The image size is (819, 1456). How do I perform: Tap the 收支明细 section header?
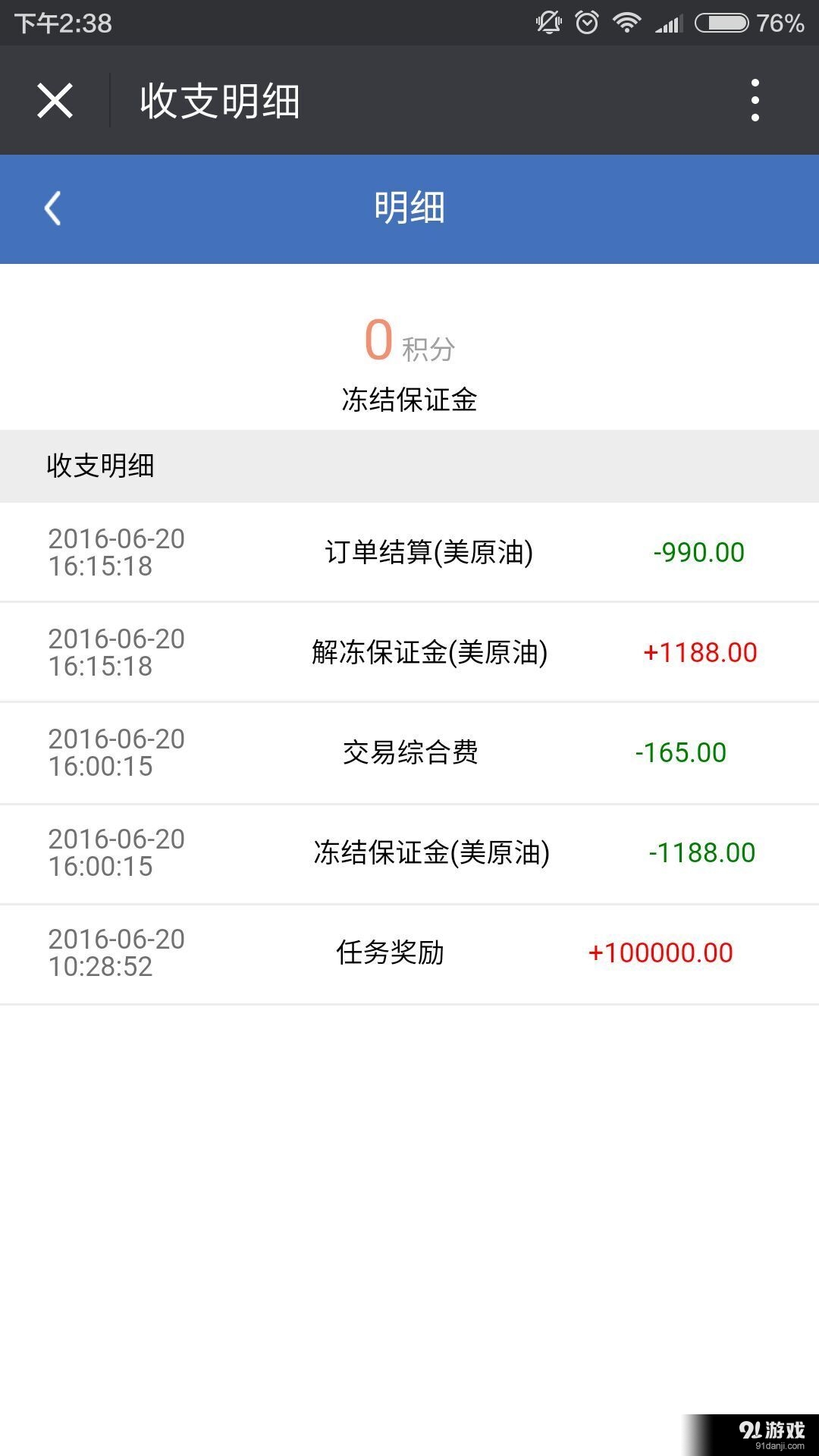[100, 468]
